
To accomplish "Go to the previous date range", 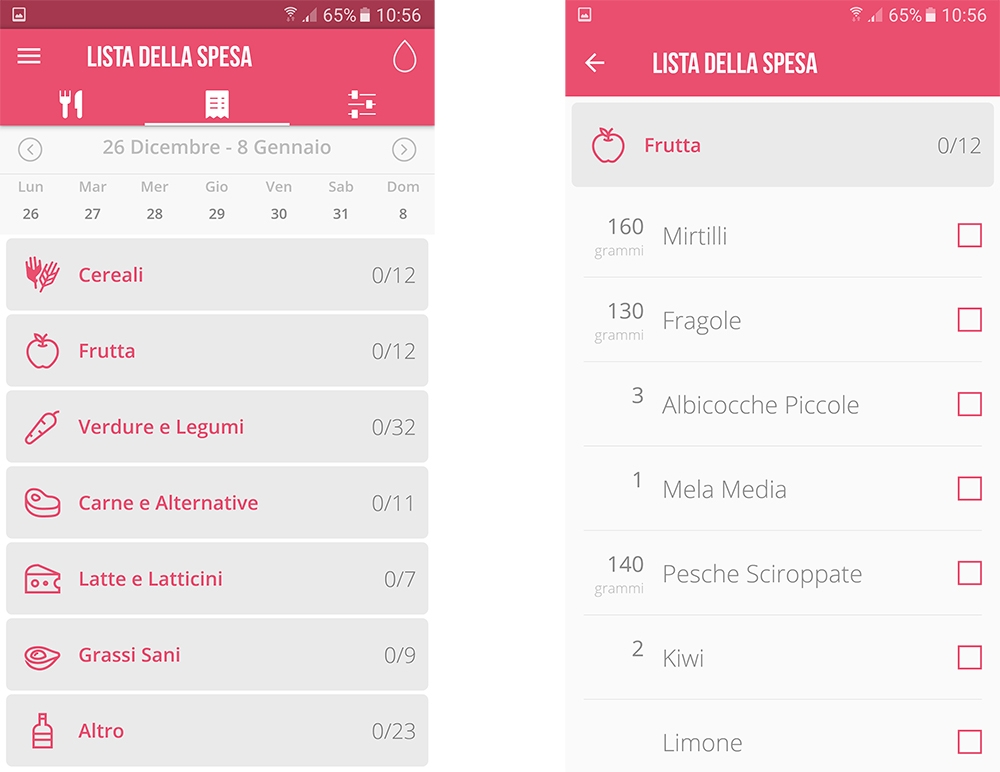I will click(30, 150).
